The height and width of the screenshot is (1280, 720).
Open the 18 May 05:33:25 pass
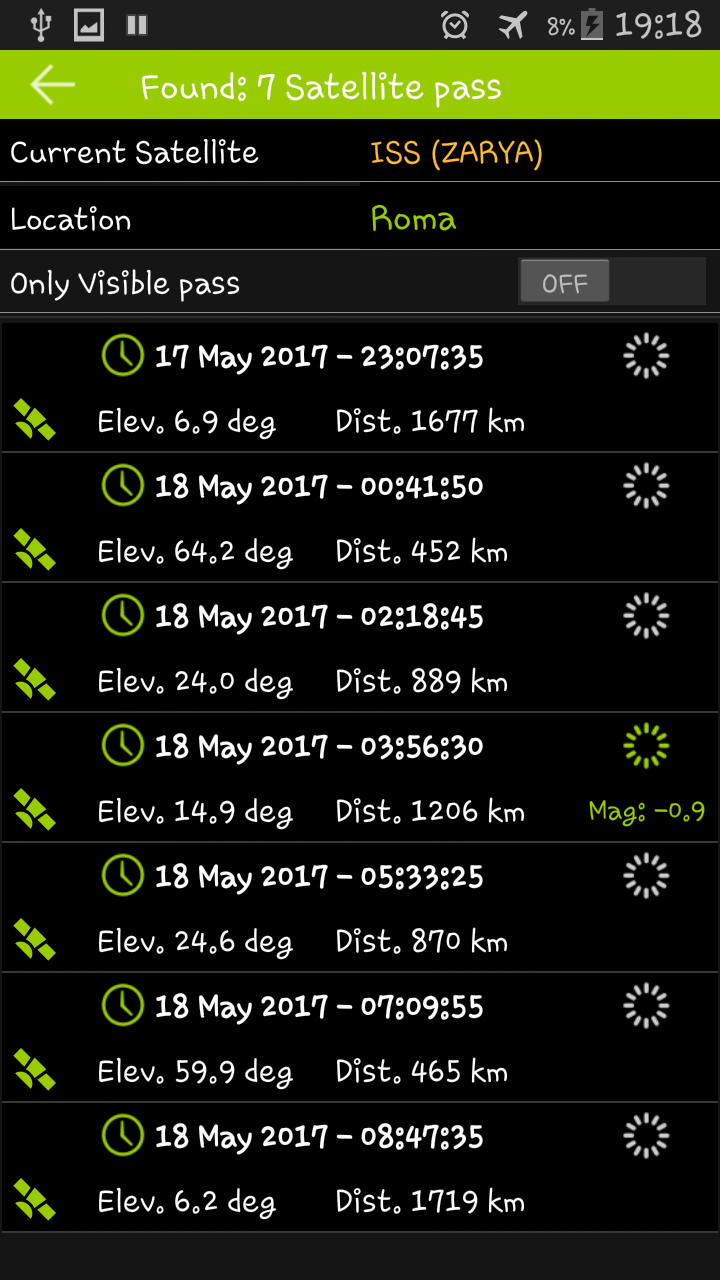(x=360, y=908)
